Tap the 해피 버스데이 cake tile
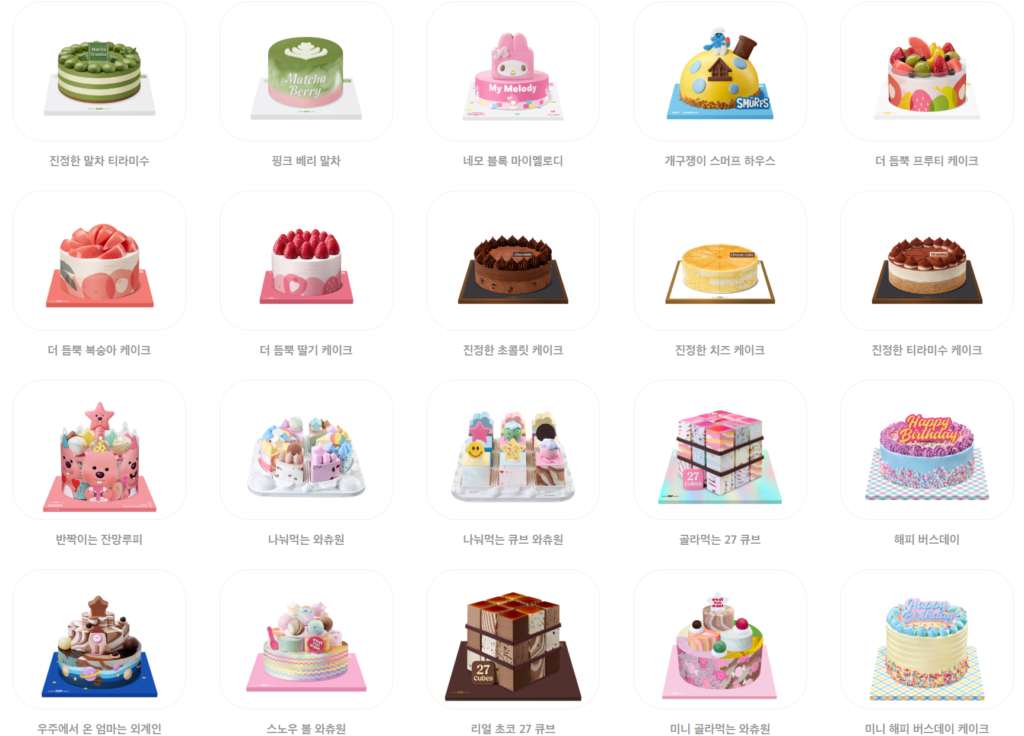Image resolution: width=1024 pixels, height=736 pixels. [926, 451]
